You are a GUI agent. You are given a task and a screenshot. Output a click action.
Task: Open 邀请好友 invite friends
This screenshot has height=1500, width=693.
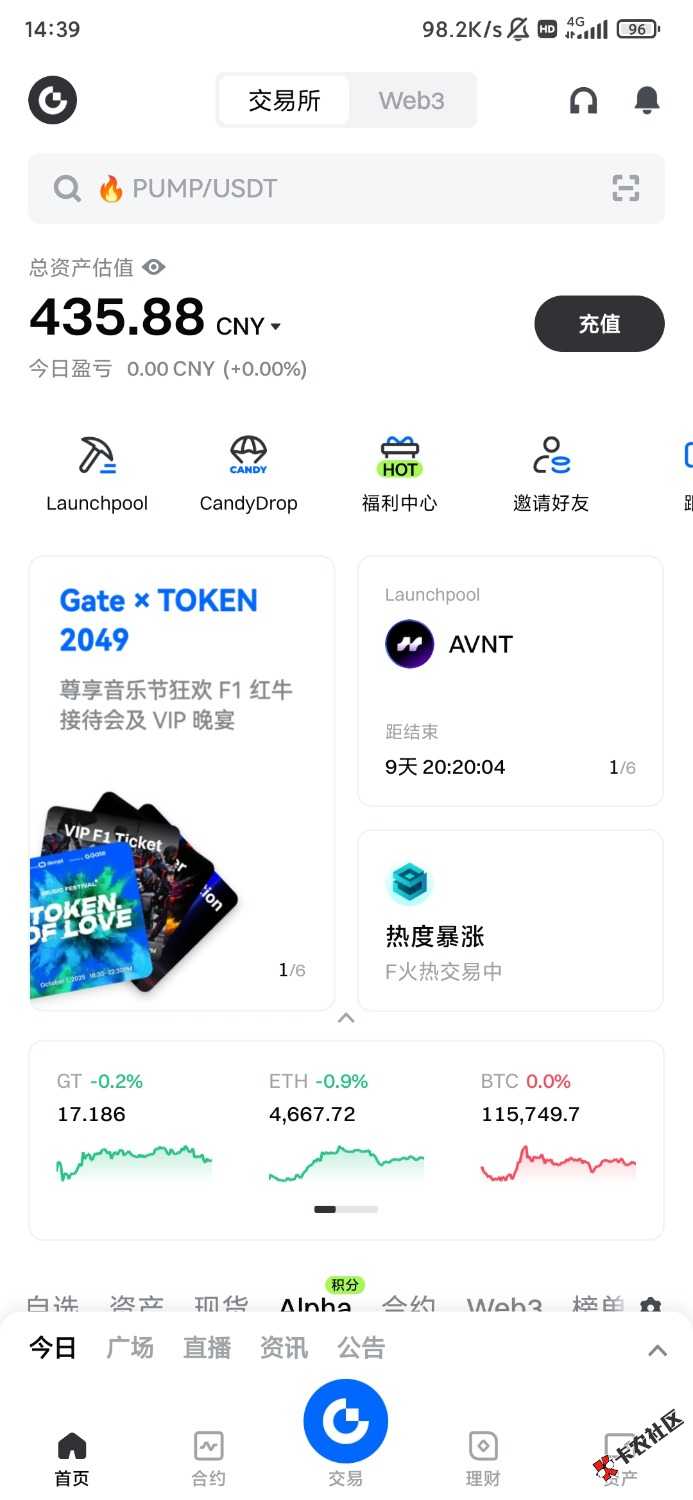pos(551,475)
